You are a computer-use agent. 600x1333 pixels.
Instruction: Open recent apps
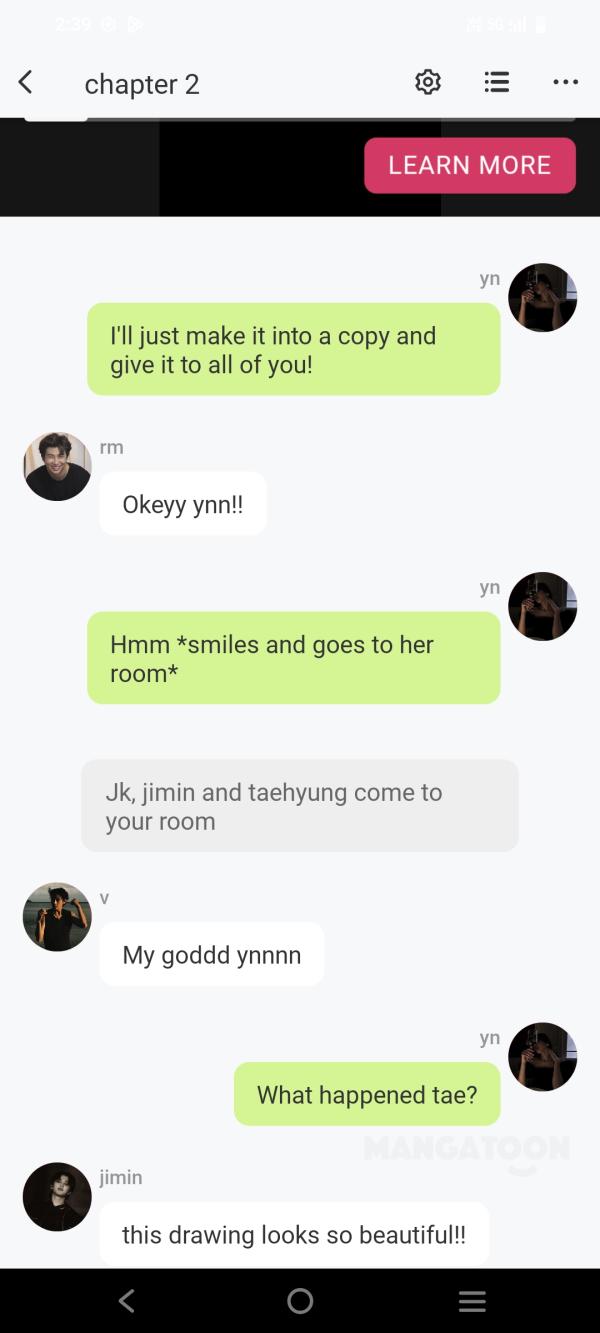472,1300
